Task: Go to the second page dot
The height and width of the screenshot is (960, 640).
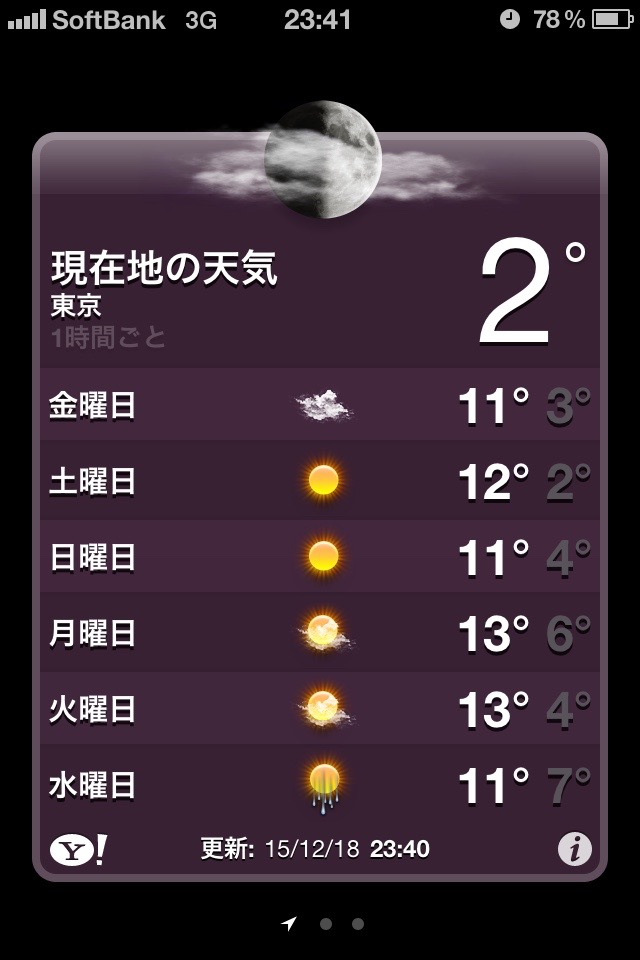Action: coord(326,924)
